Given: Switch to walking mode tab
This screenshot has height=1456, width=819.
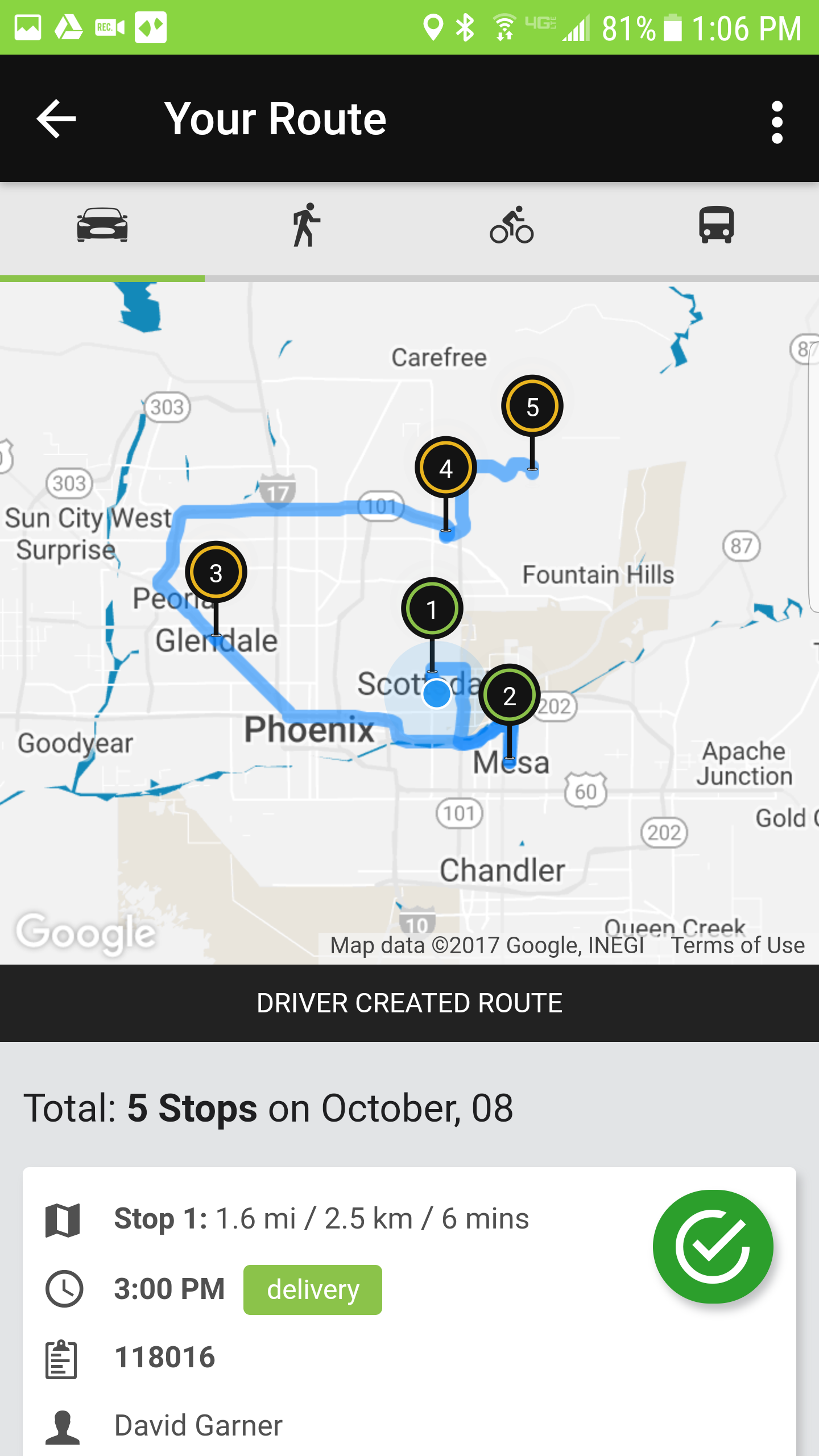Looking at the screenshot, I should [x=307, y=226].
